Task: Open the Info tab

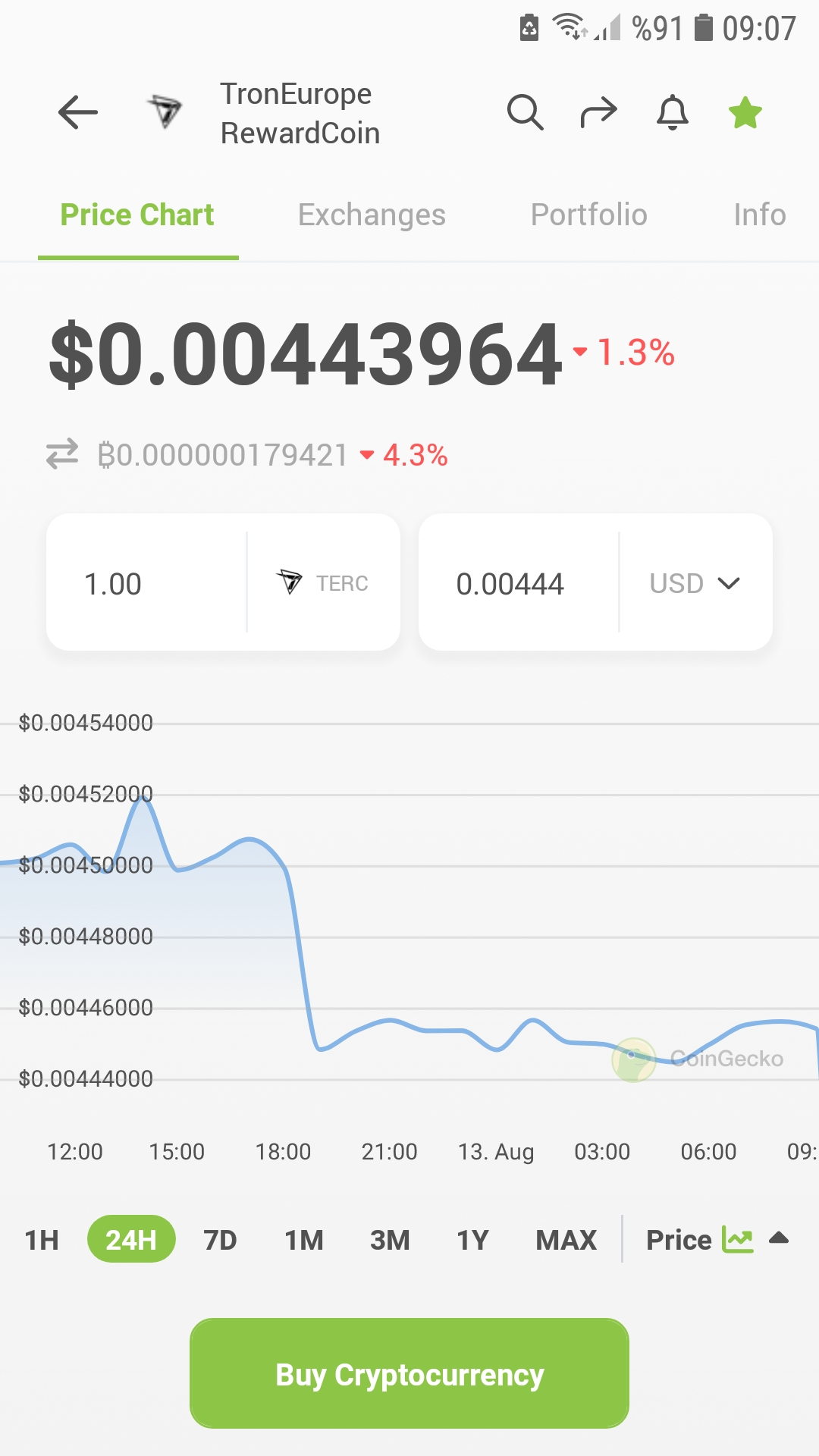Action: (759, 215)
